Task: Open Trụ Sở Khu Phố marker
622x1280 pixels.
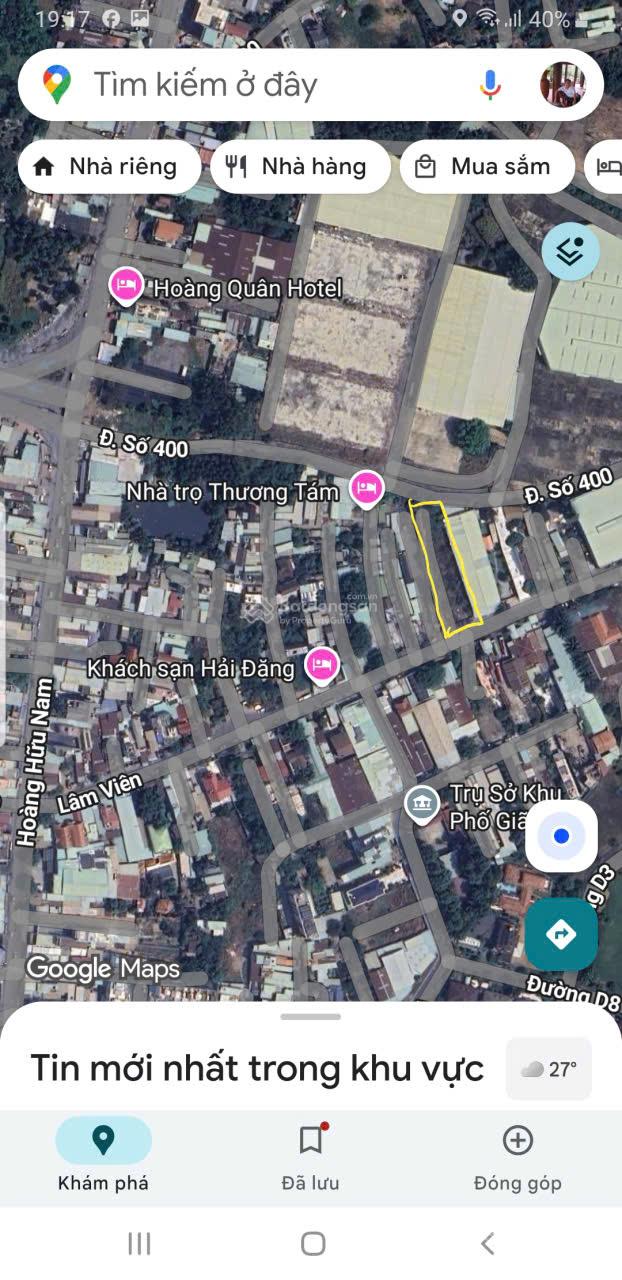Action: click(423, 803)
